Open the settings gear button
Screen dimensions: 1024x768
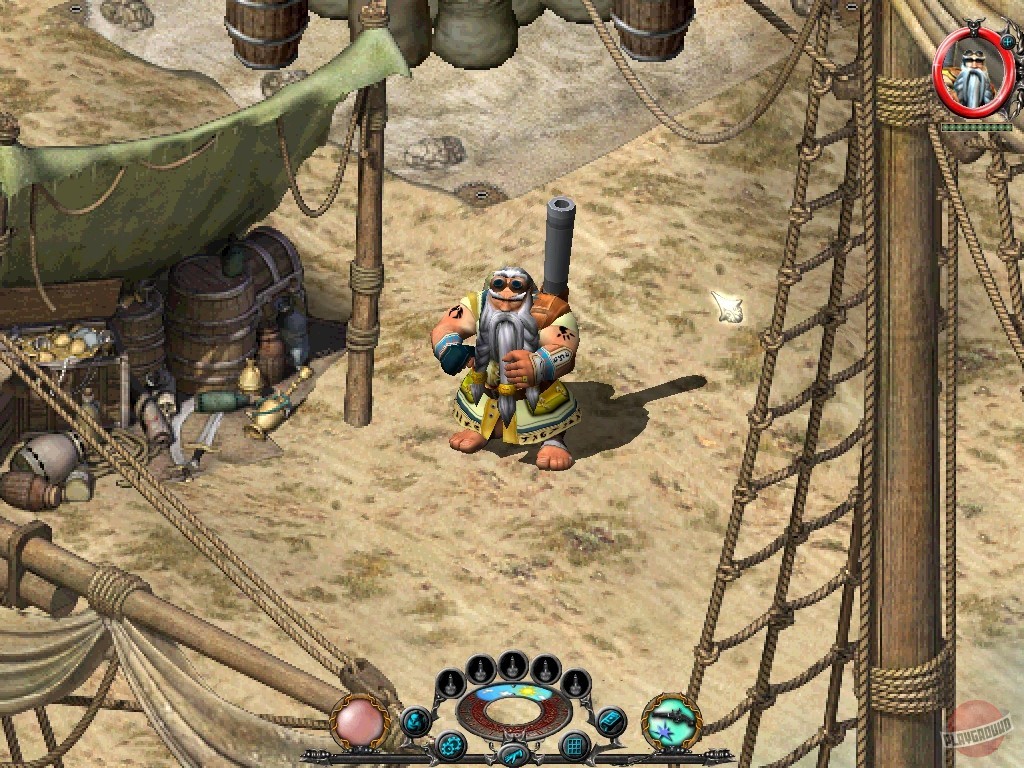point(453,745)
